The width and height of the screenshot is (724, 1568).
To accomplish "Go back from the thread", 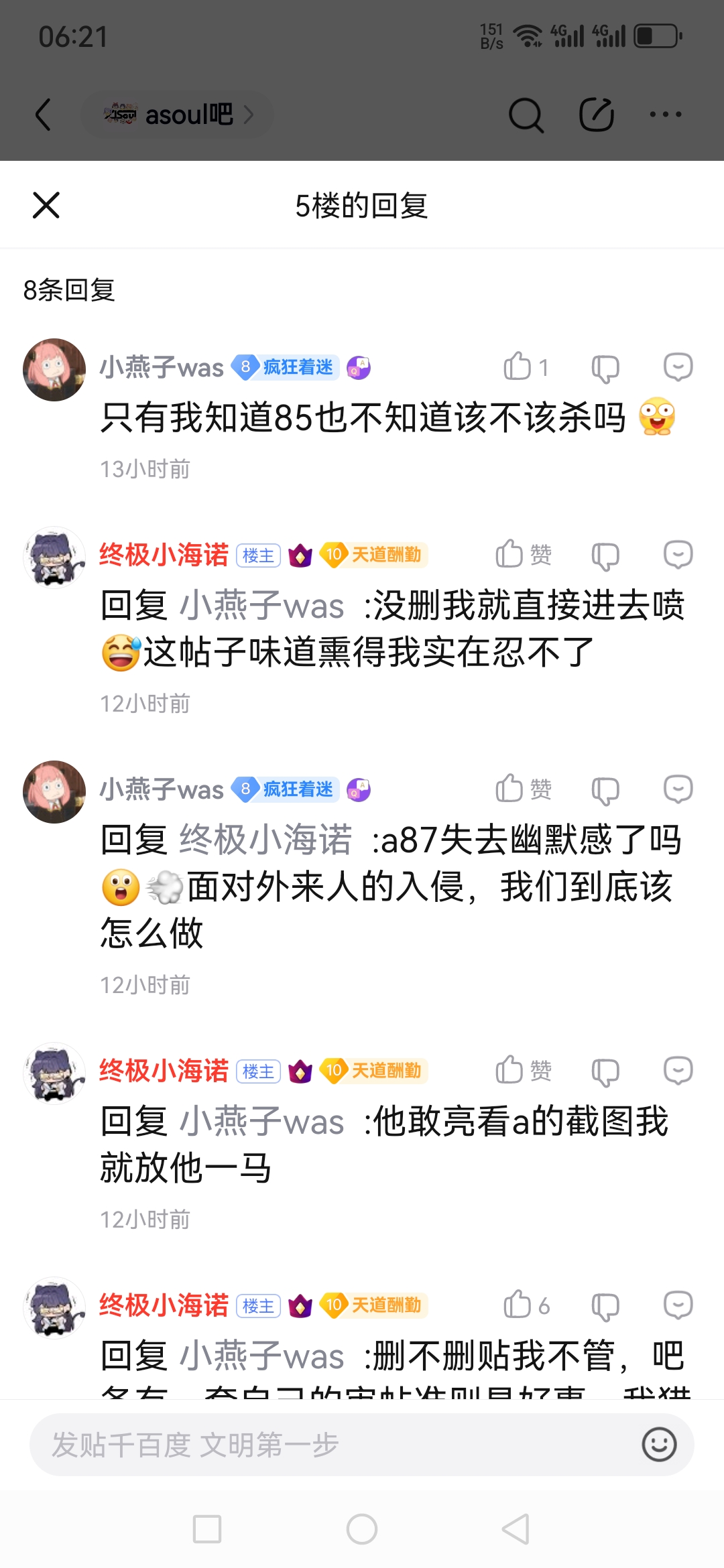I will pos(44,115).
